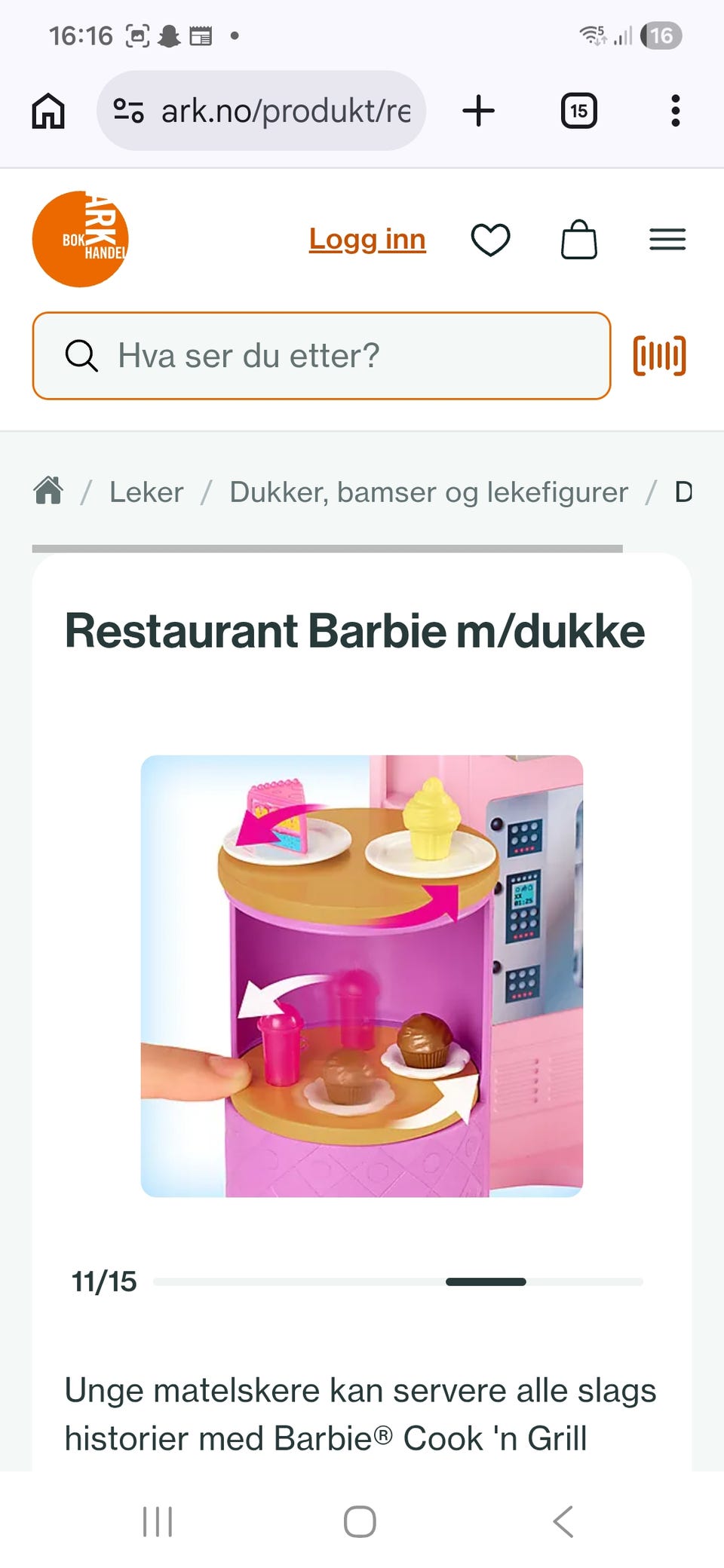Click the browser home icon
Viewport: 724px width, 1568px height.
tap(48, 110)
